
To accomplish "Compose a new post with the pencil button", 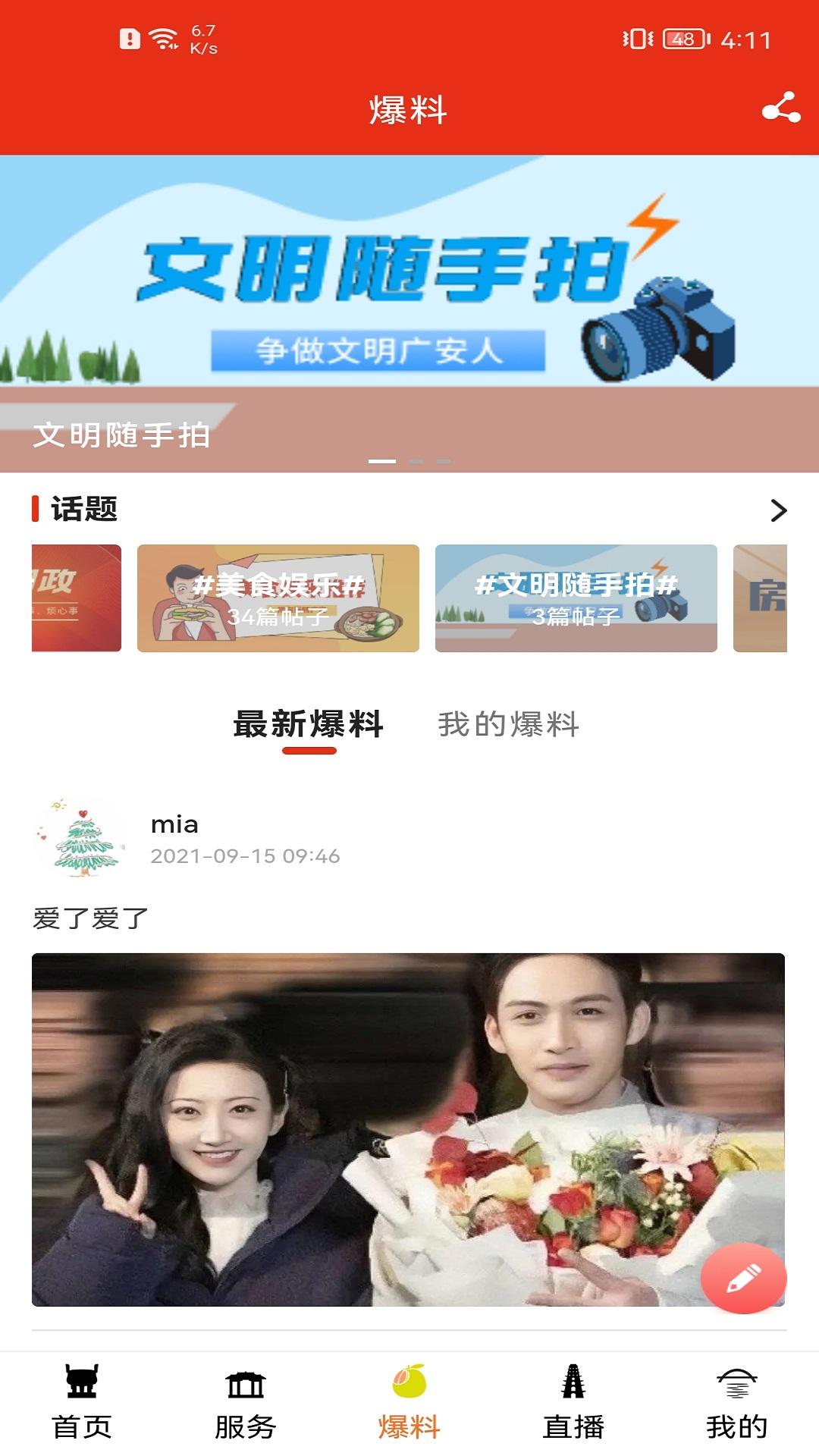I will click(743, 1279).
